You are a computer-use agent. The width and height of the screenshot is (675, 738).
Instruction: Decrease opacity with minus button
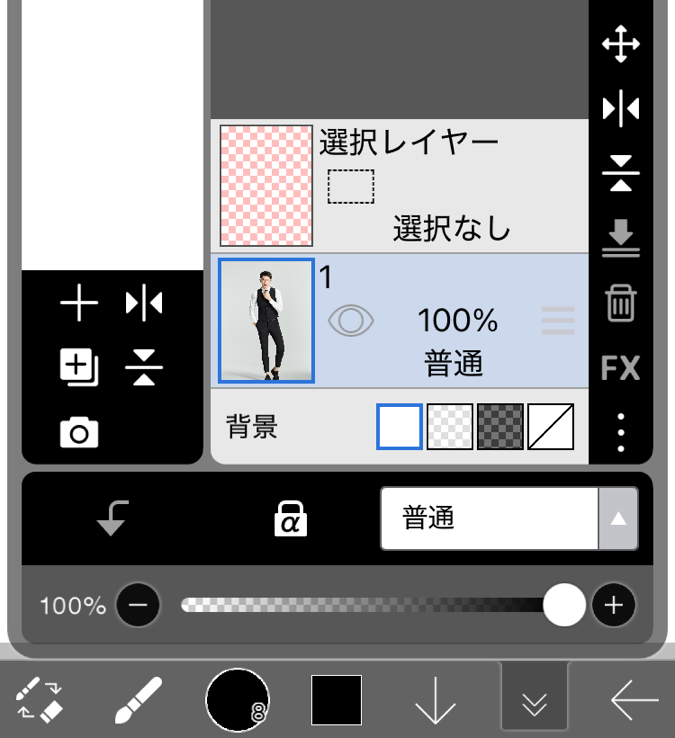138,605
